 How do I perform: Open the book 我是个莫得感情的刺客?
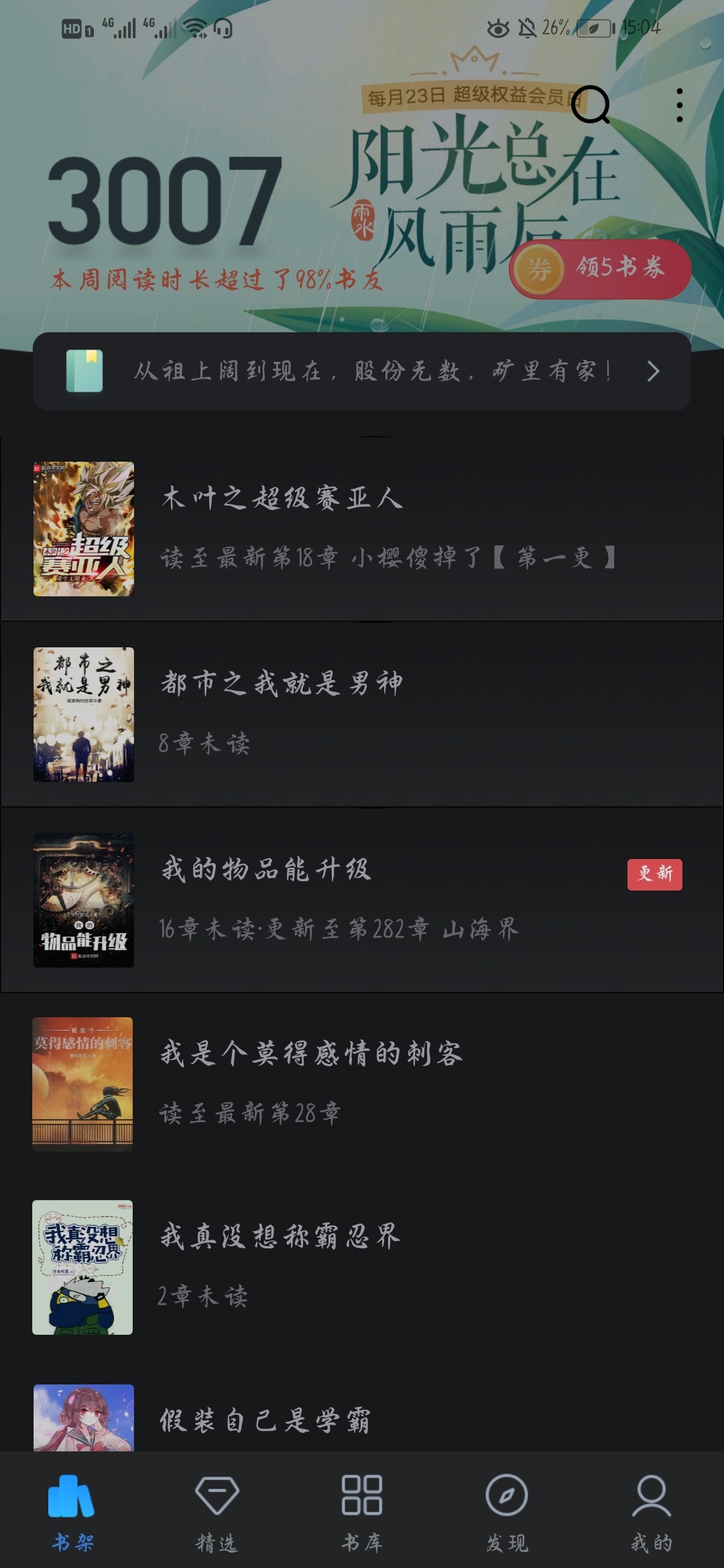(362, 1084)
